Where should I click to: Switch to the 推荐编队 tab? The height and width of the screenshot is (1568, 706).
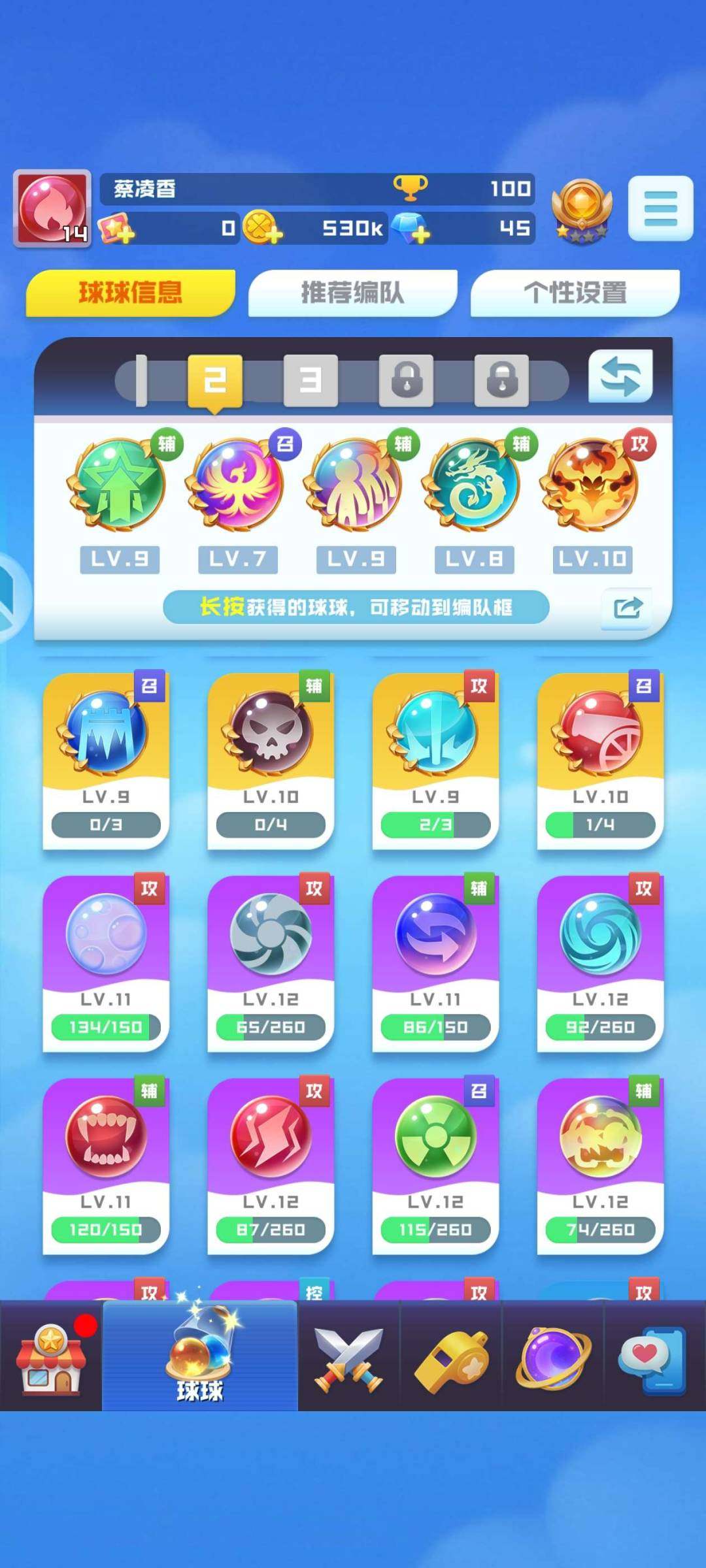coord(352,293)
